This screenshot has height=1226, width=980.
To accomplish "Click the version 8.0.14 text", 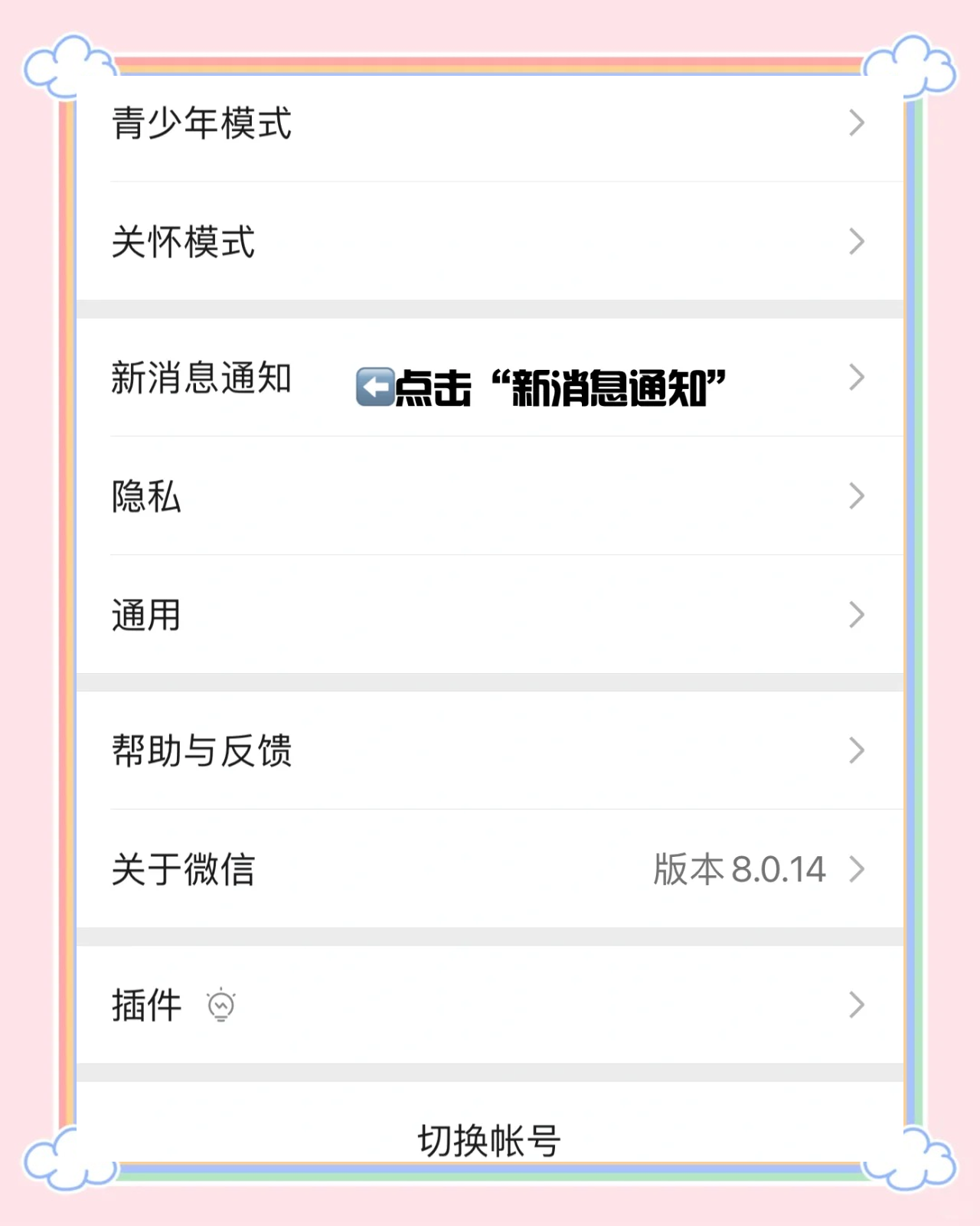I will pyautogui.click(x=738, y=869).
